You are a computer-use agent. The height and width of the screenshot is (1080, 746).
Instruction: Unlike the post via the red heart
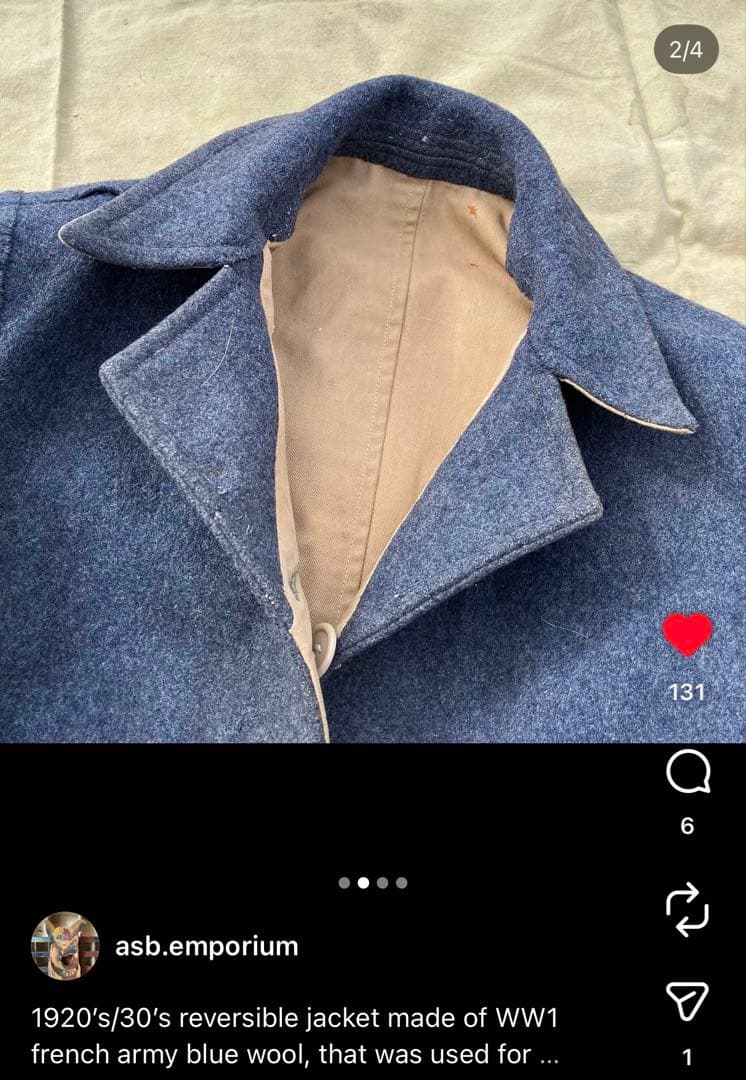click(x=687, y=634)
